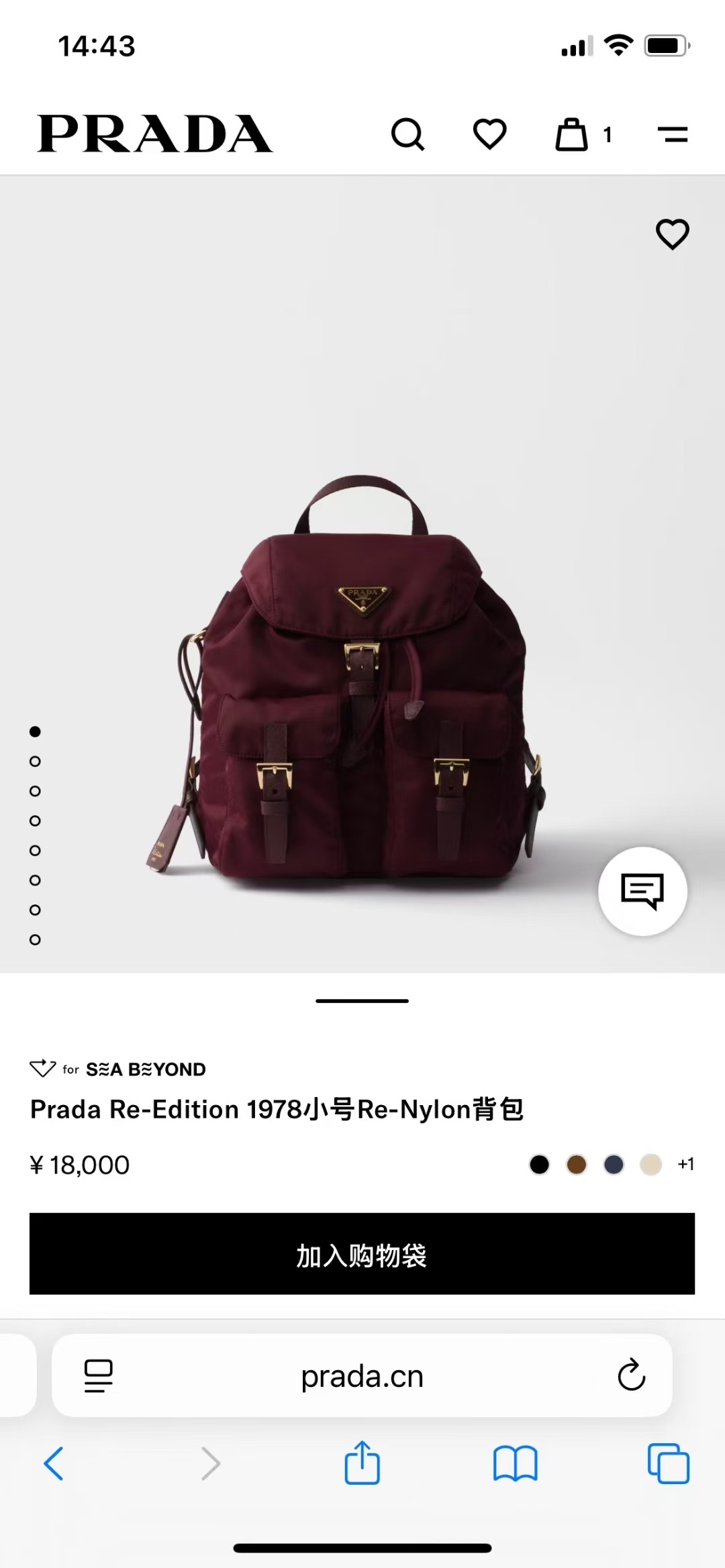The image size is (725, 1568).
Task: Open the wishlist from header
Action: pos(489,134)
